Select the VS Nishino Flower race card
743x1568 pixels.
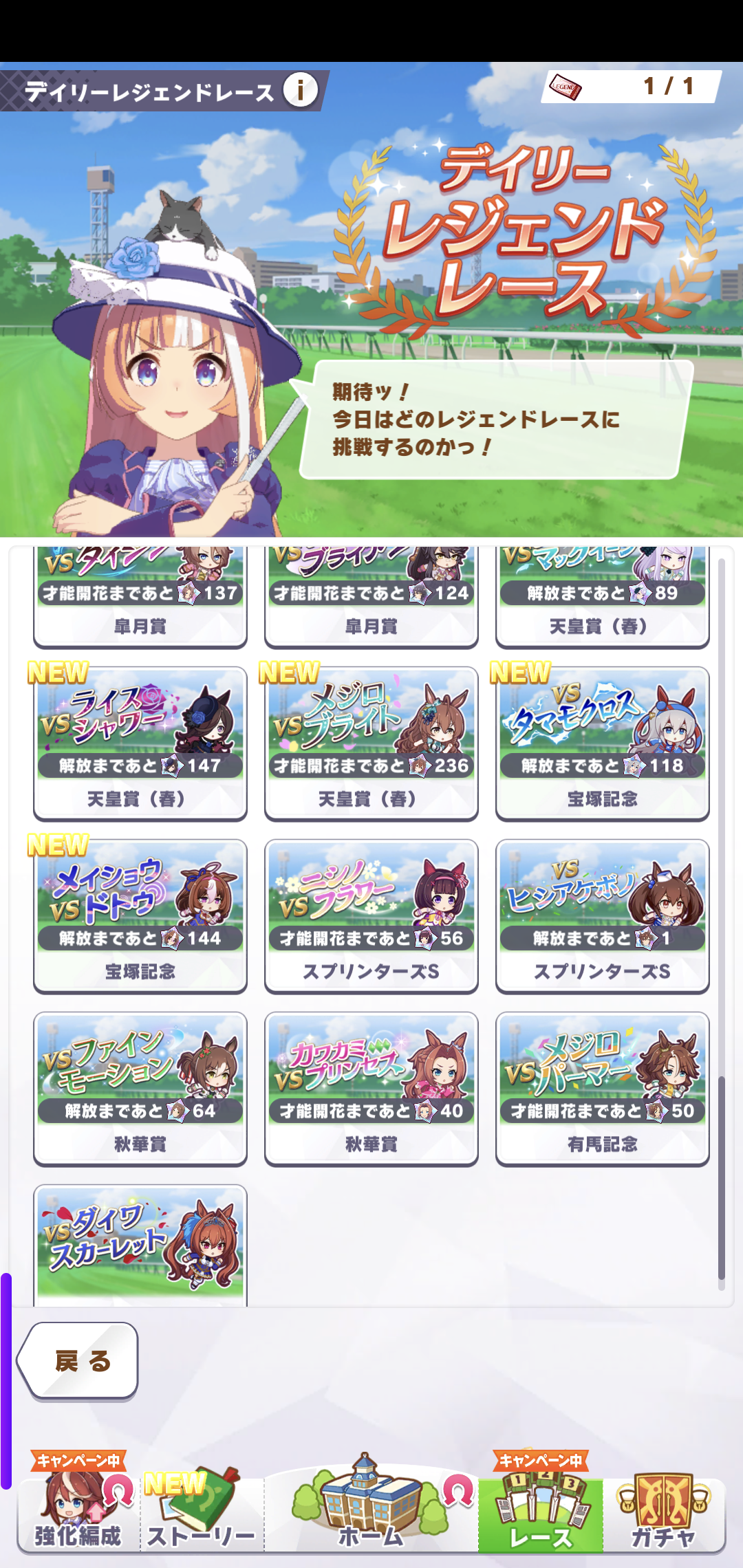(x=371, y=915)
